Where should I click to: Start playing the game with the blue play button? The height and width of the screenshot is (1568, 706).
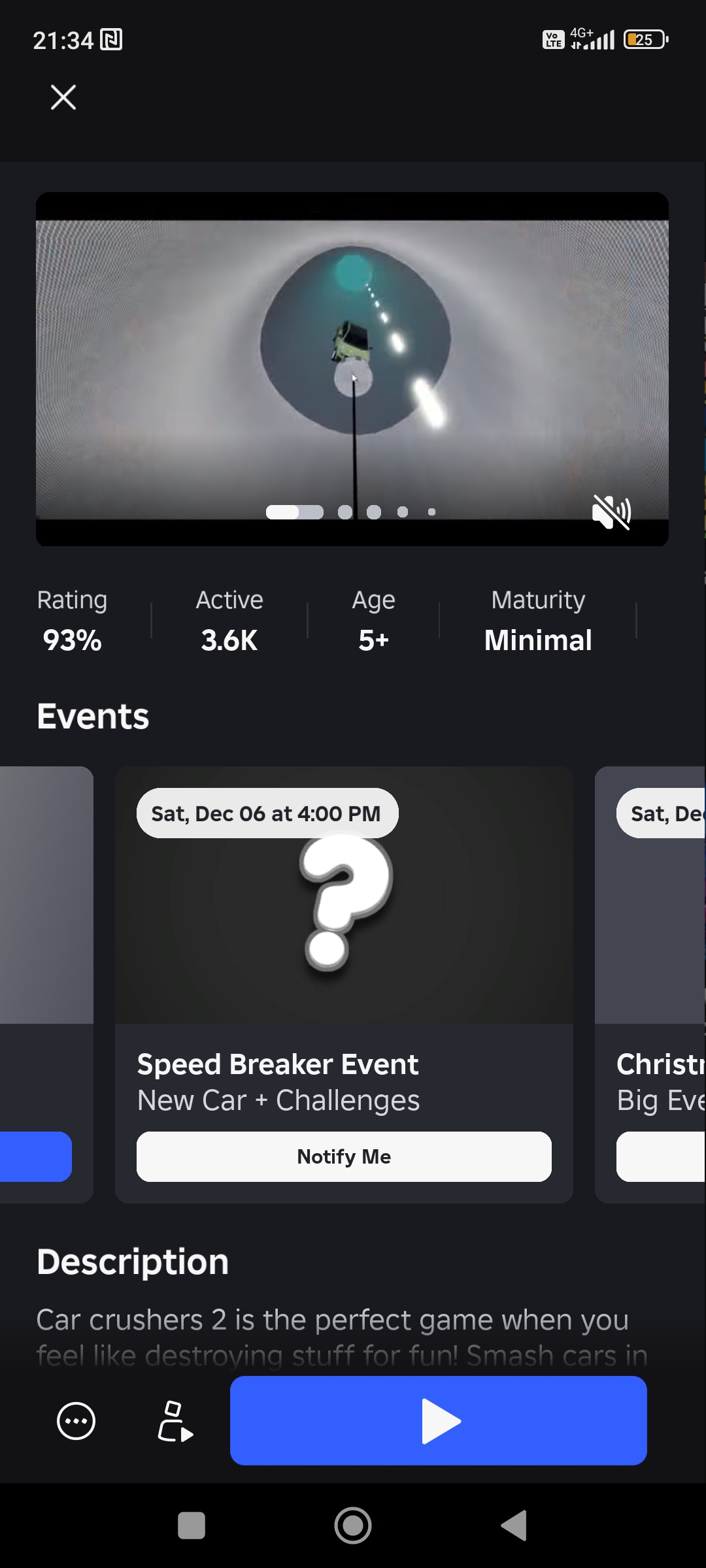point(438,1420)
